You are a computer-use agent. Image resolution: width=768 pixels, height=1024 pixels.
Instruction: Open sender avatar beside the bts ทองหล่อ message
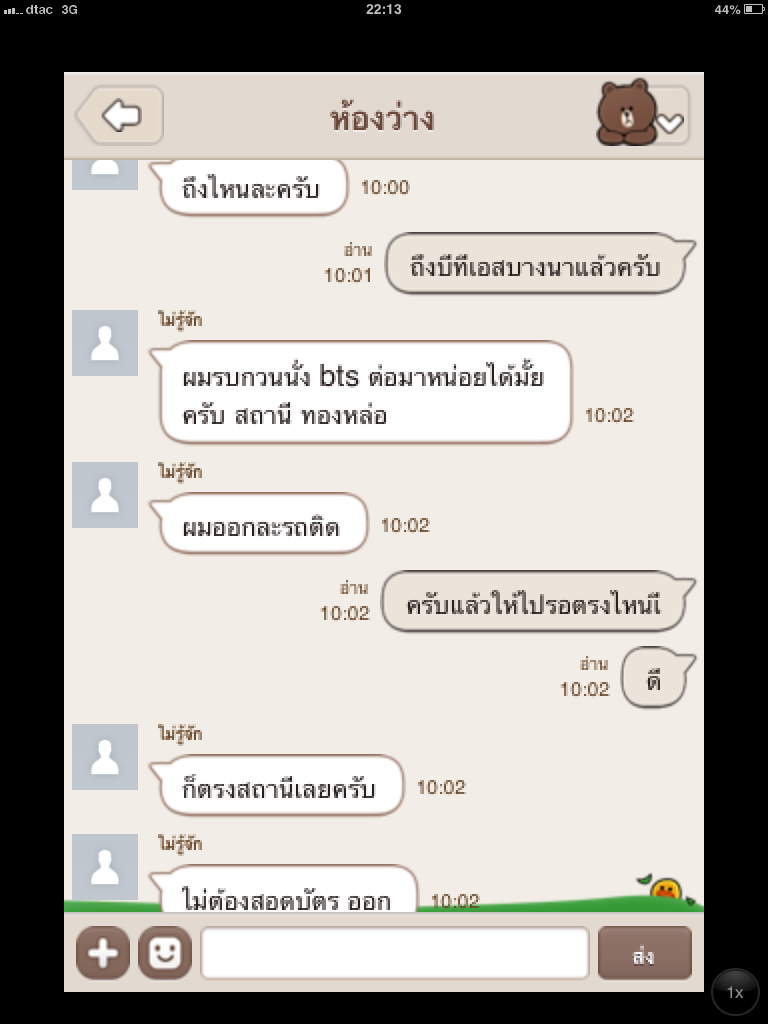[x=105, y=343]
